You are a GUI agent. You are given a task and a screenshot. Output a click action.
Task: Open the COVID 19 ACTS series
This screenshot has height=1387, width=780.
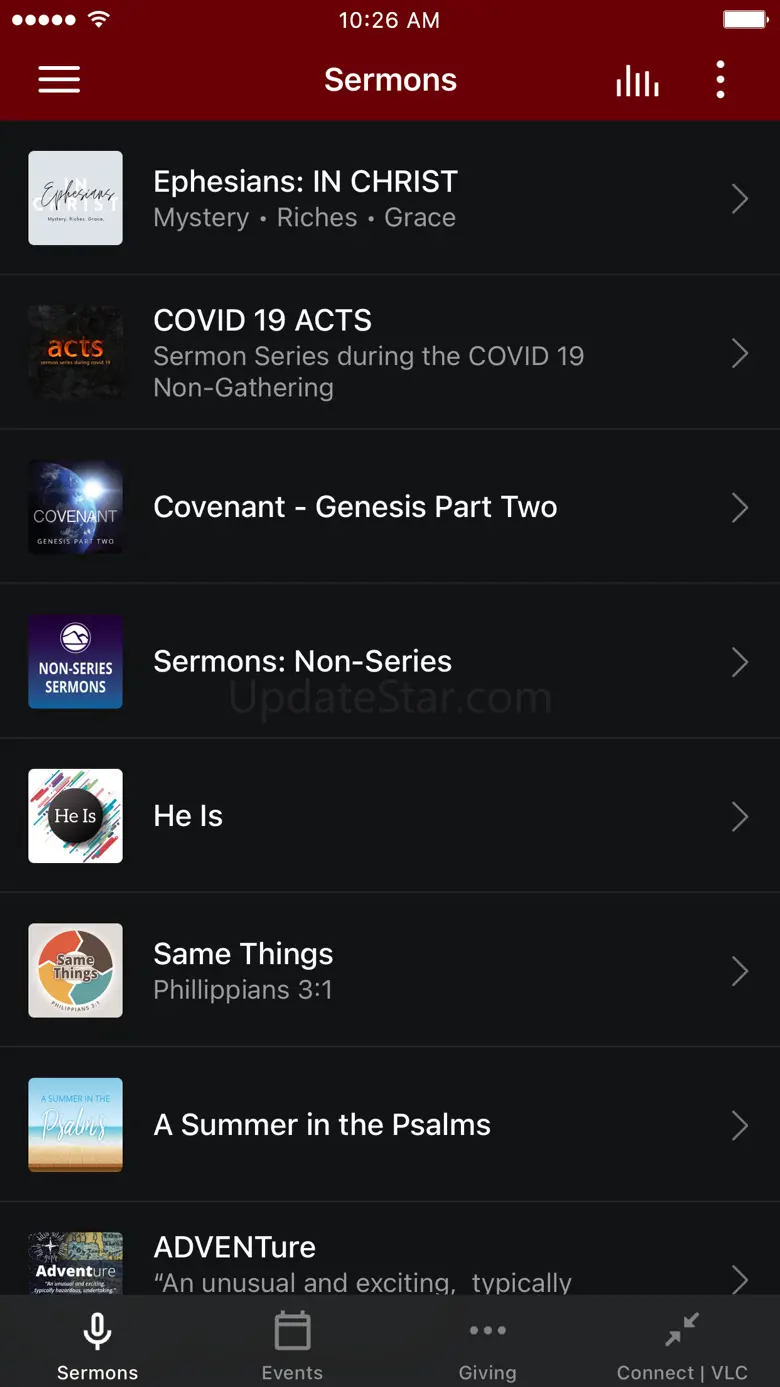[x=390, y=353]
